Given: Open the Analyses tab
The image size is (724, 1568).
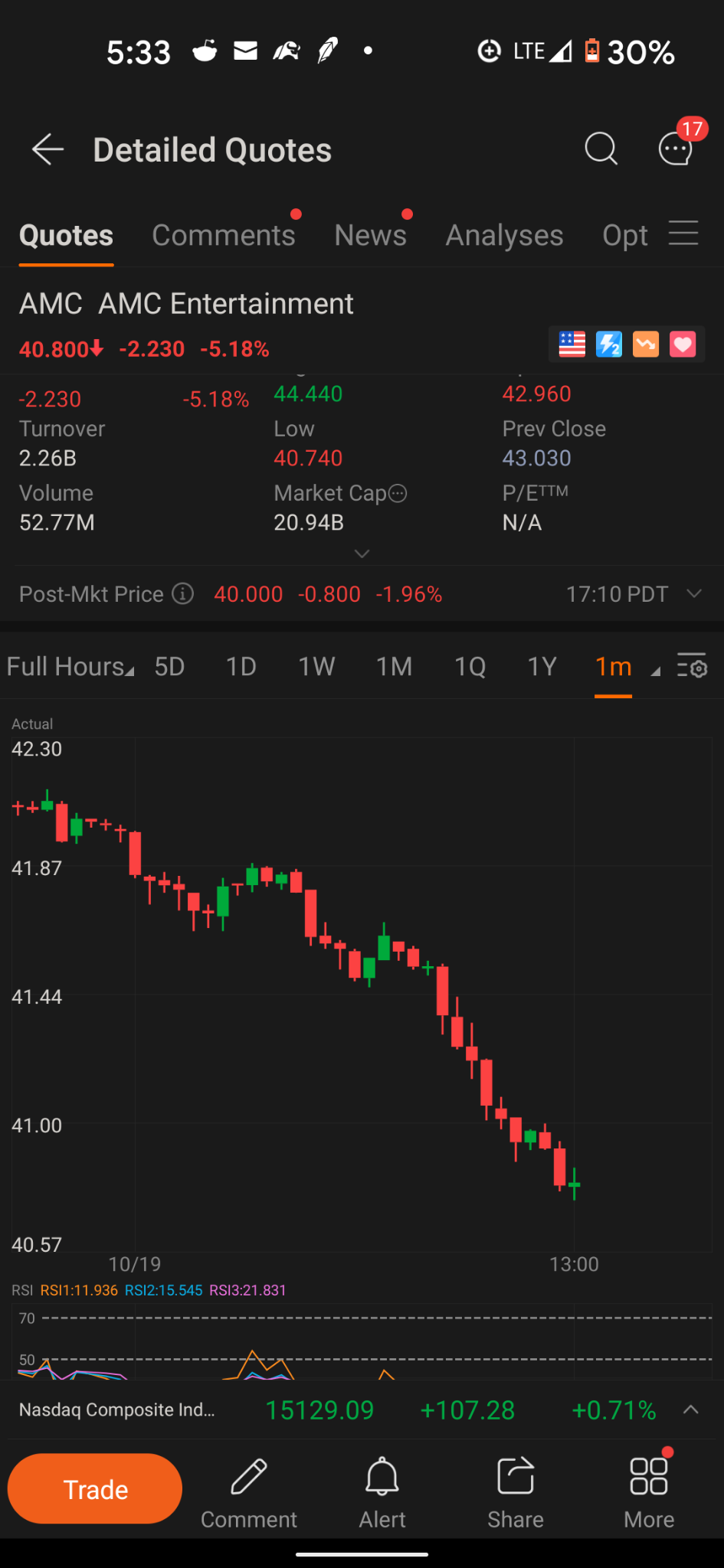Looking at the screenshot, I should tap(505, 235).
